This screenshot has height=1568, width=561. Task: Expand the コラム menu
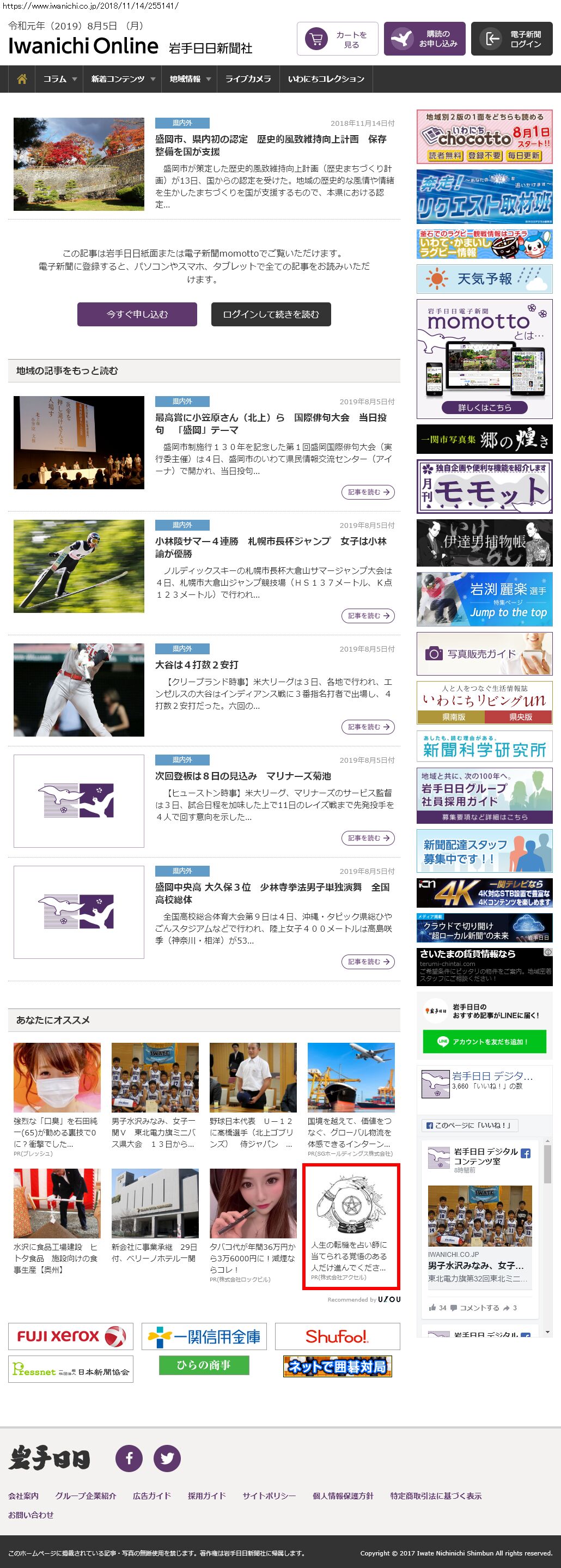pos(59,79)
